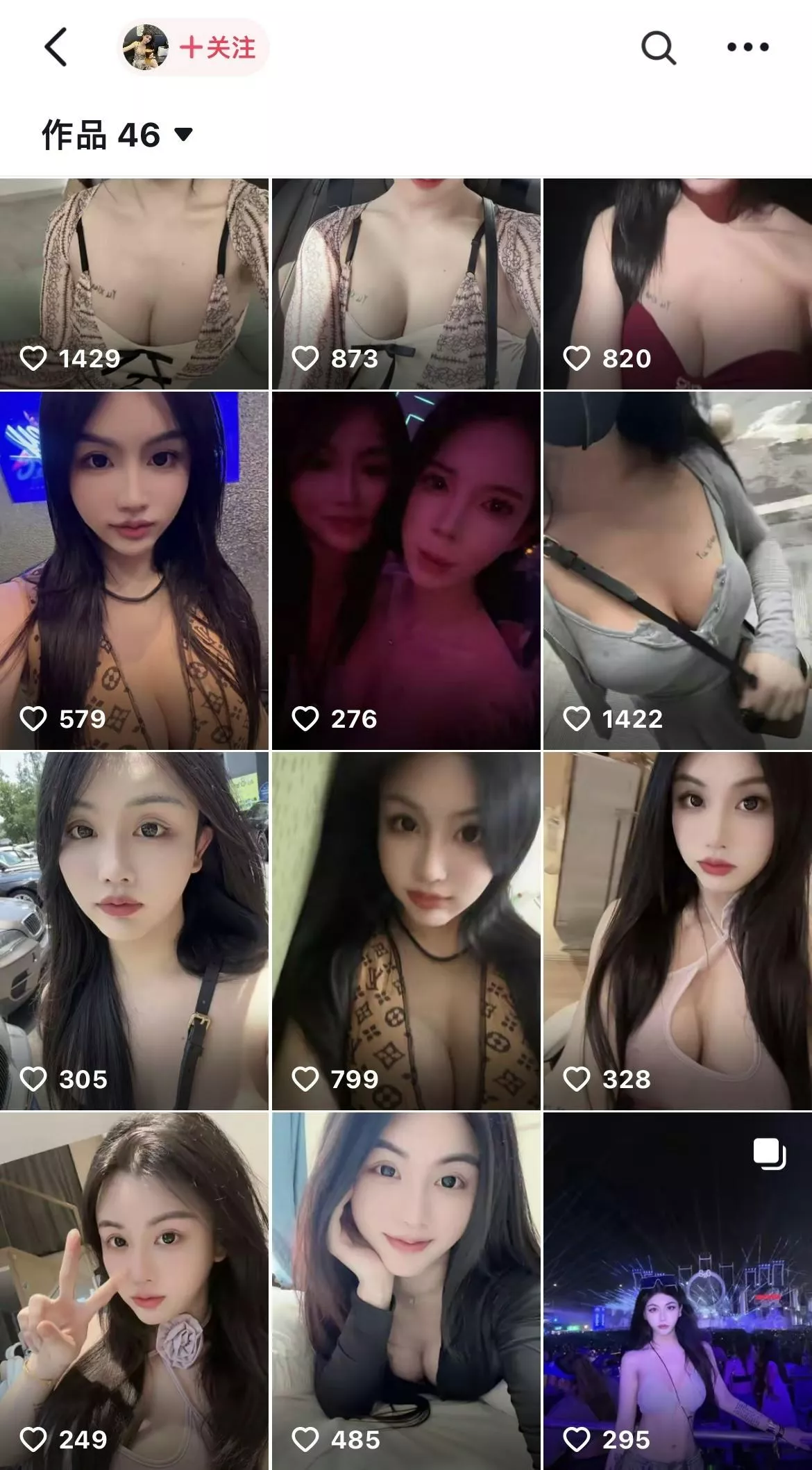The width and height of the screenshot is (812, 1470).
Task: Open the three-dot overflow menu
Action: pos(747,47)
